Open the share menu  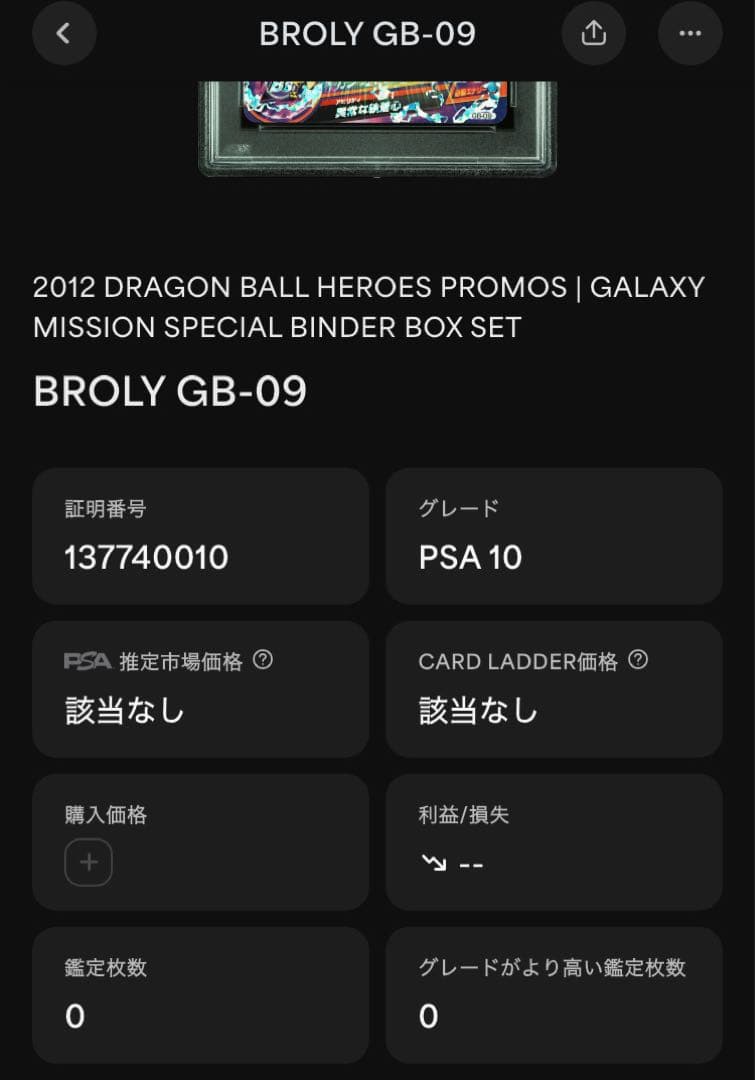[x=594, y=33]
